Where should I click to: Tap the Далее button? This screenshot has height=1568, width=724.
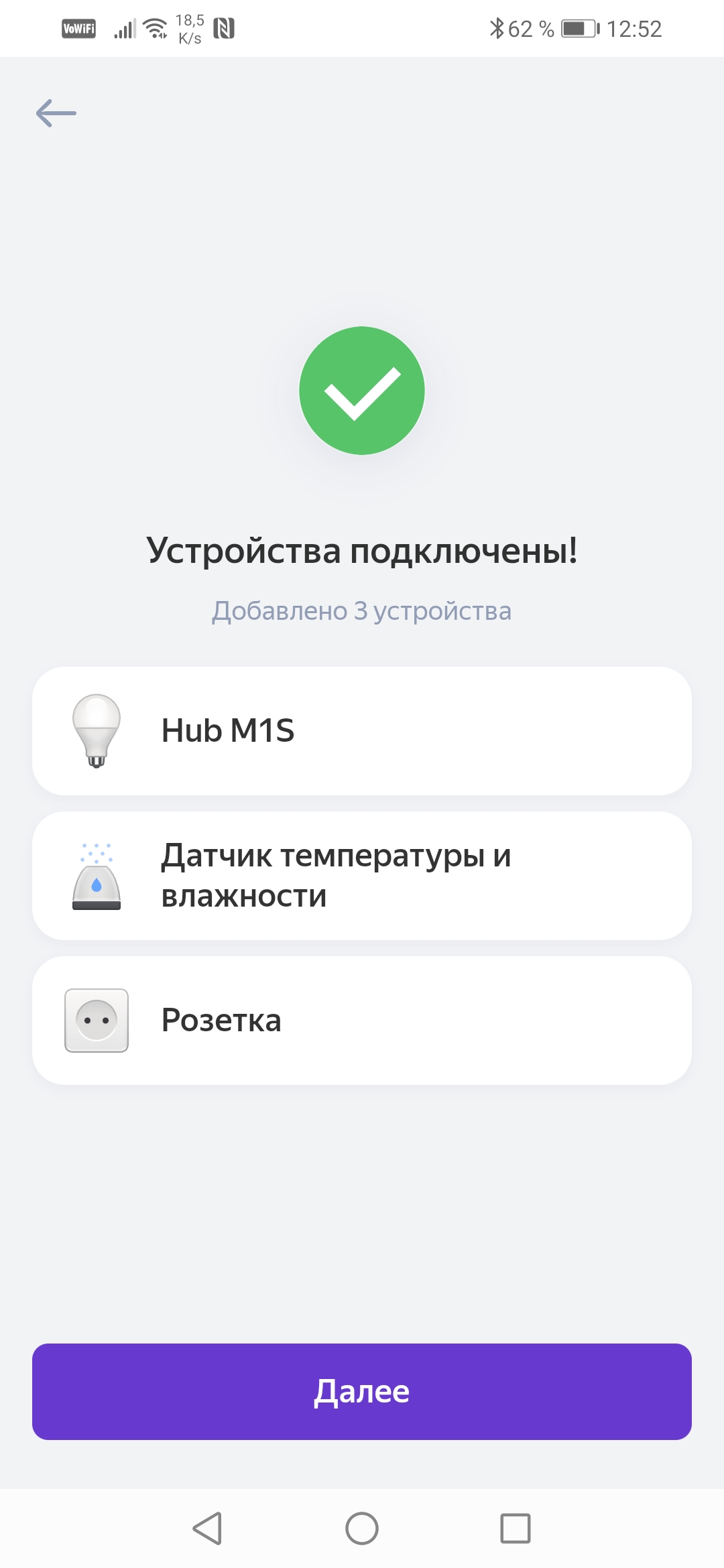coord(362,1391)
